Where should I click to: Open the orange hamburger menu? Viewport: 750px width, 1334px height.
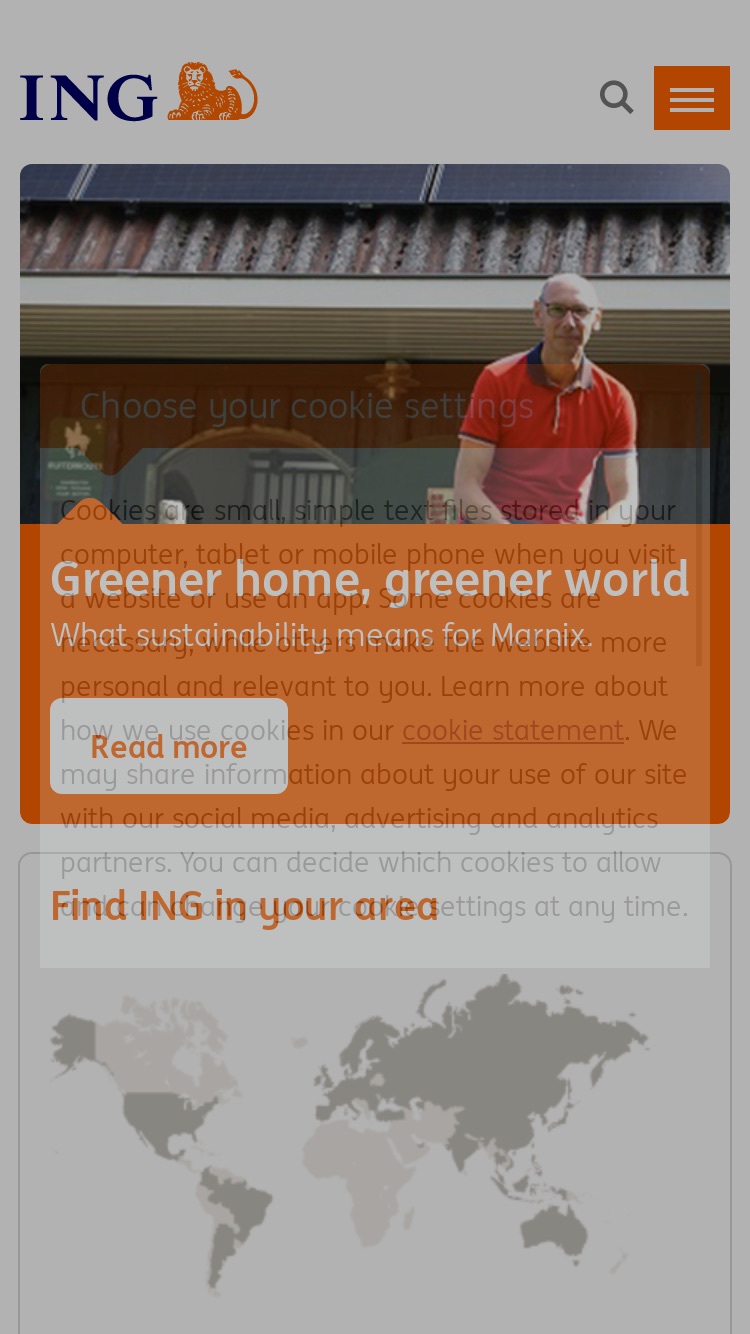coord(692,98)
